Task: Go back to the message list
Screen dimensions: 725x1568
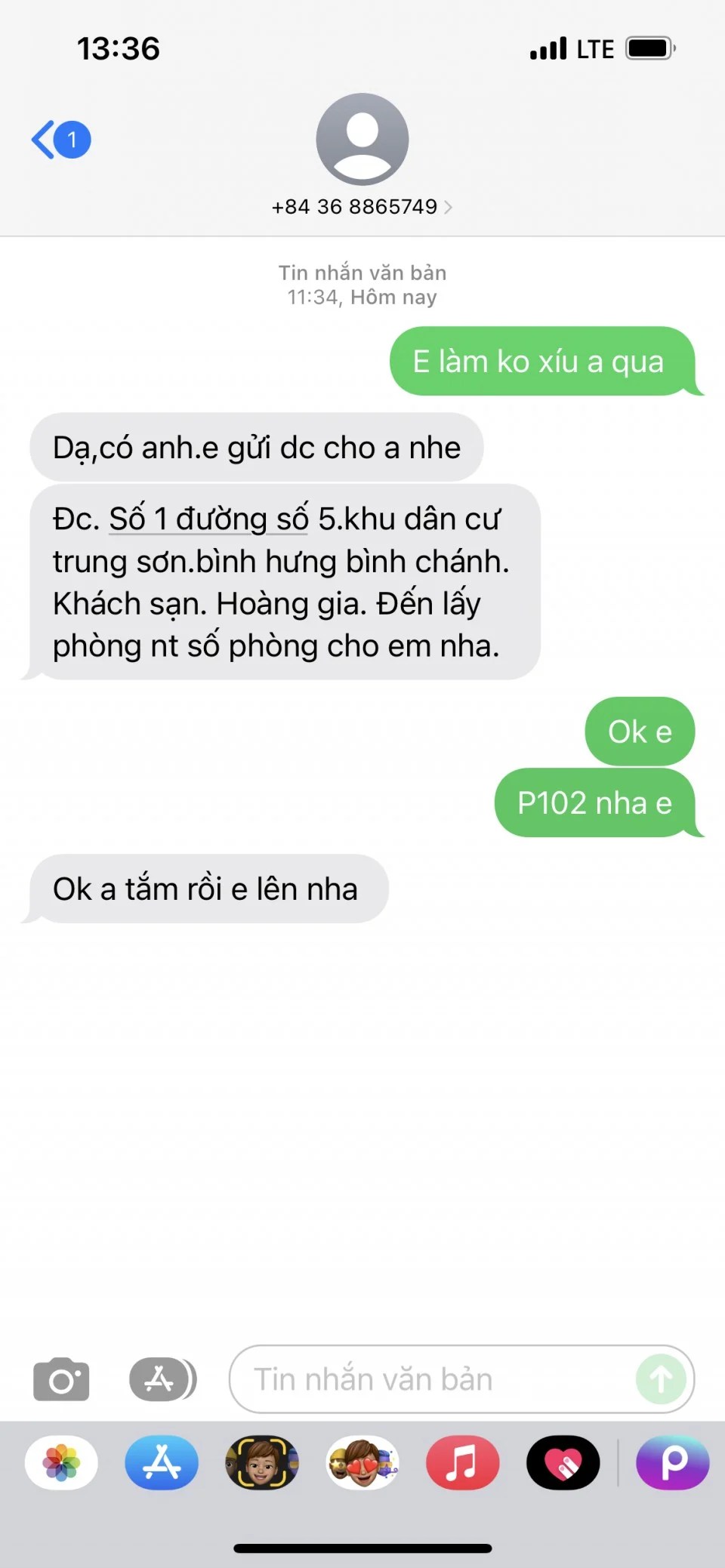Action: (60, 140)
